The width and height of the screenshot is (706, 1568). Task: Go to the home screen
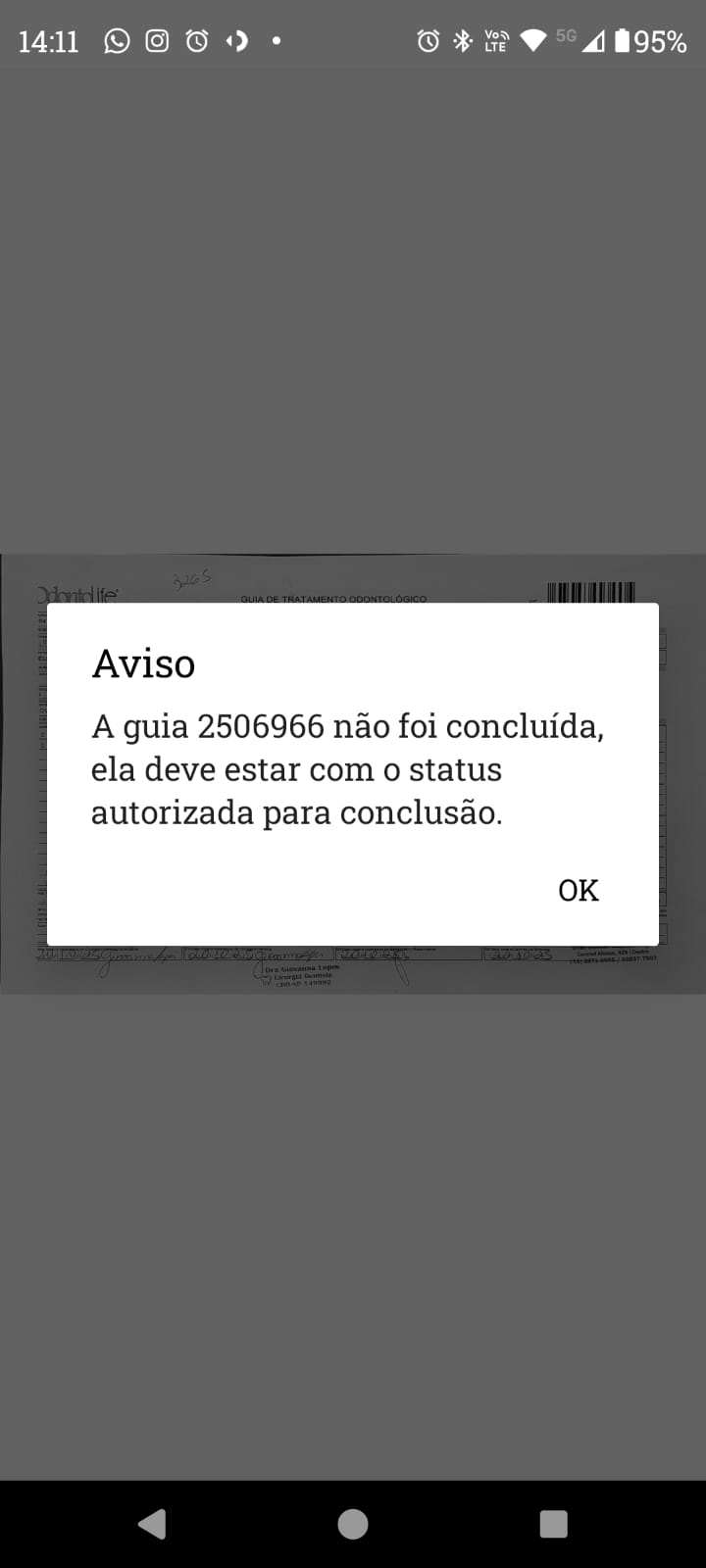click(x=353, y=1524)
